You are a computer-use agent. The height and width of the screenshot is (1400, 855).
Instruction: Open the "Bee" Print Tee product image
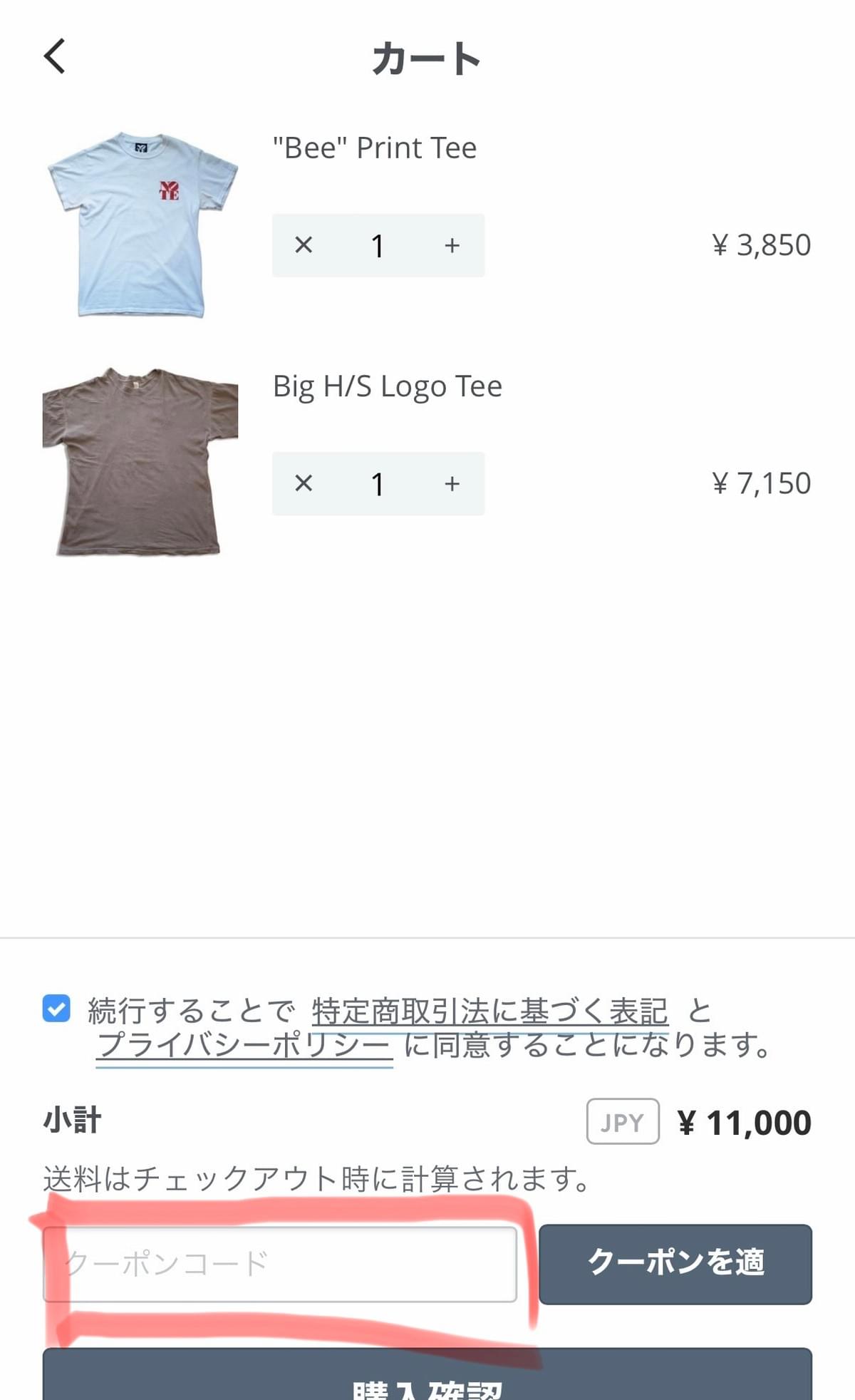[142, 225]
